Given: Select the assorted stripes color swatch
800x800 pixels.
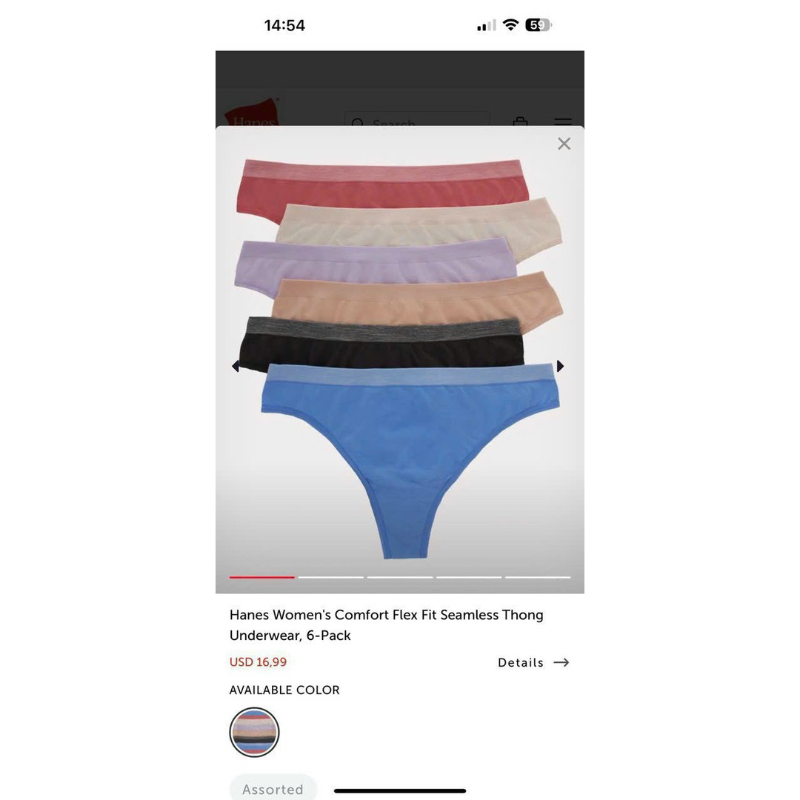Looking at the screenshot, I should coord(254,732).
